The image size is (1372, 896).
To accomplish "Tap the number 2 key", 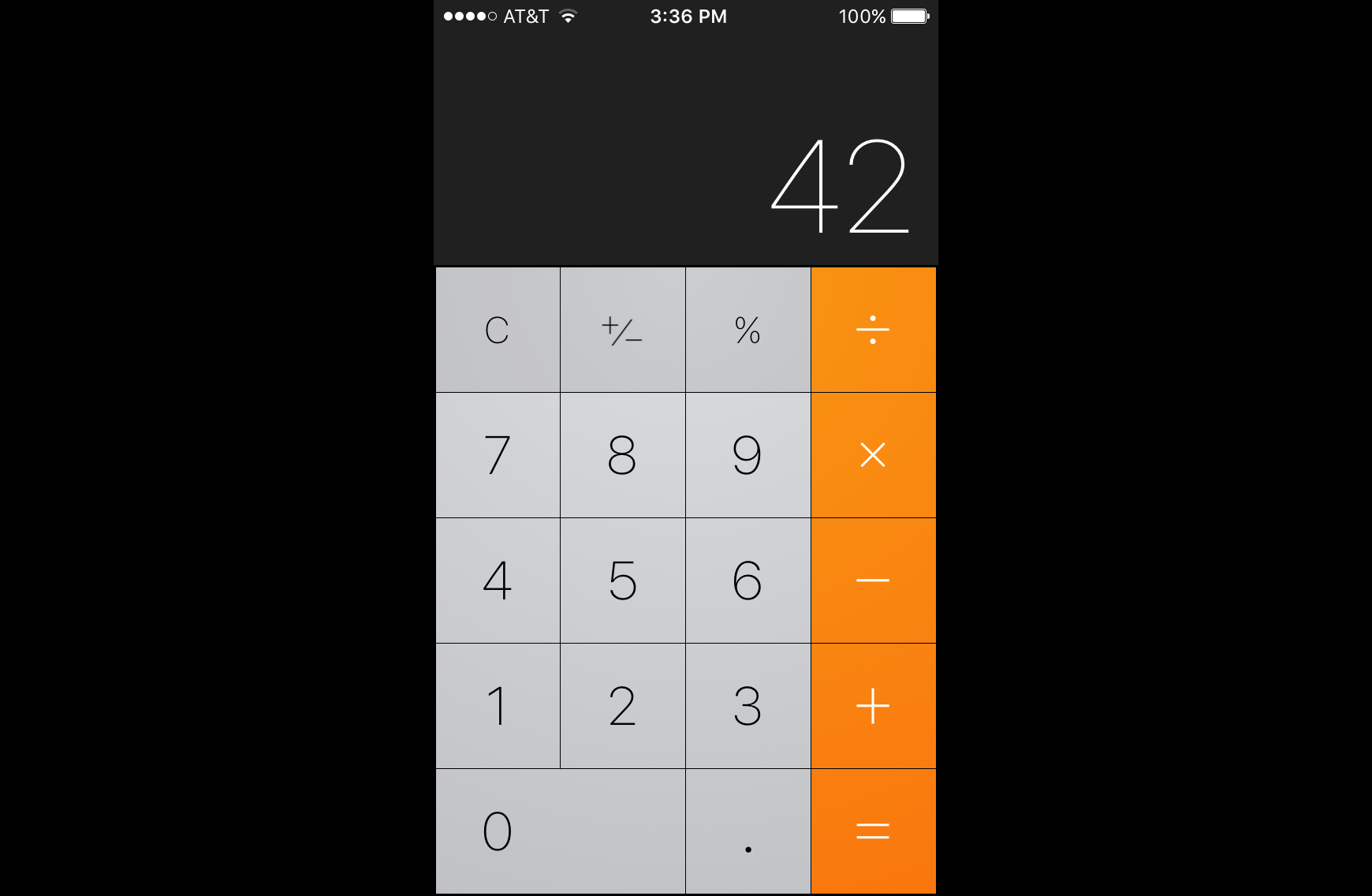I will point(622,706).
